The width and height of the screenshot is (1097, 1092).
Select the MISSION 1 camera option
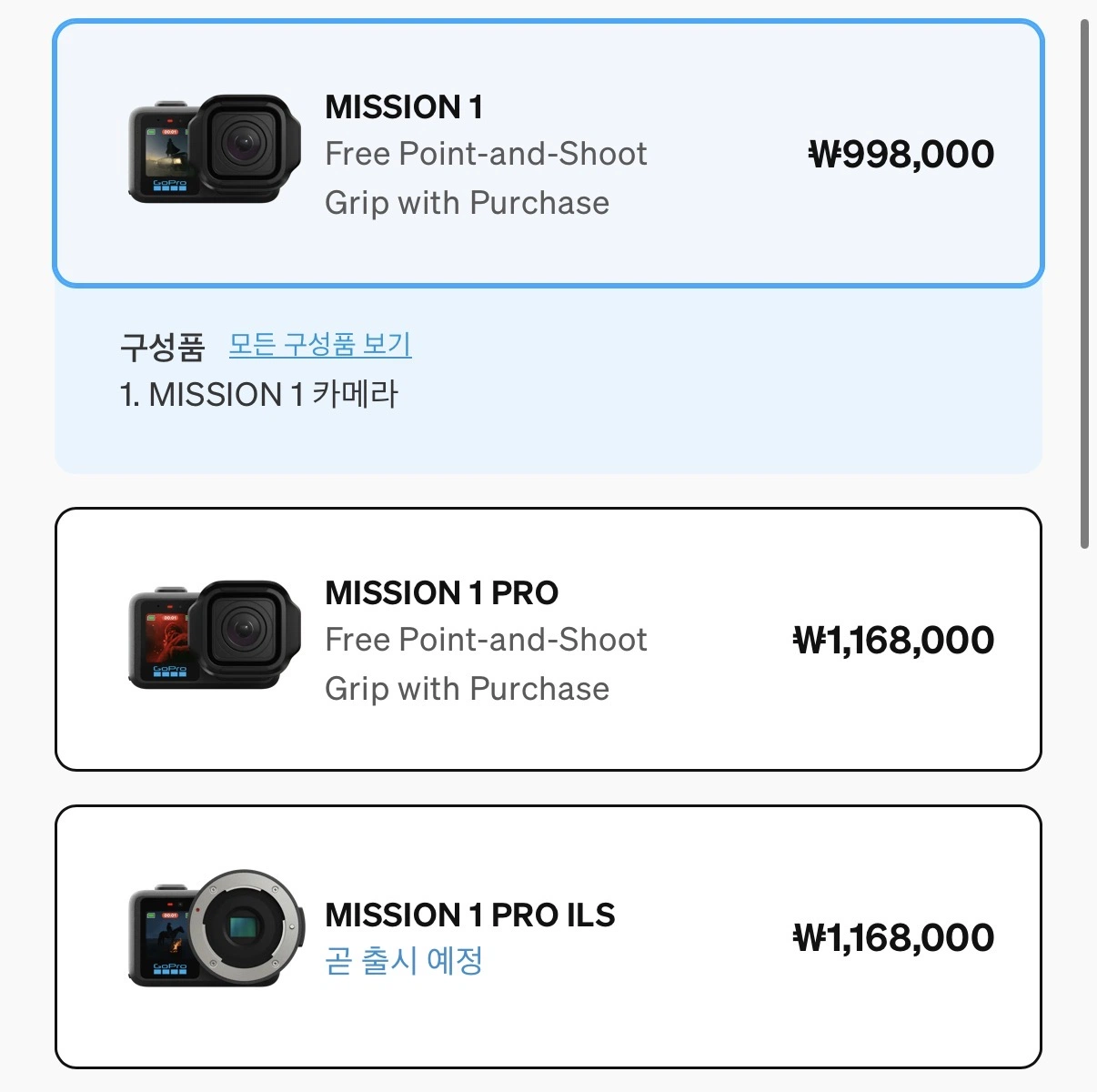tap(548, 154)
